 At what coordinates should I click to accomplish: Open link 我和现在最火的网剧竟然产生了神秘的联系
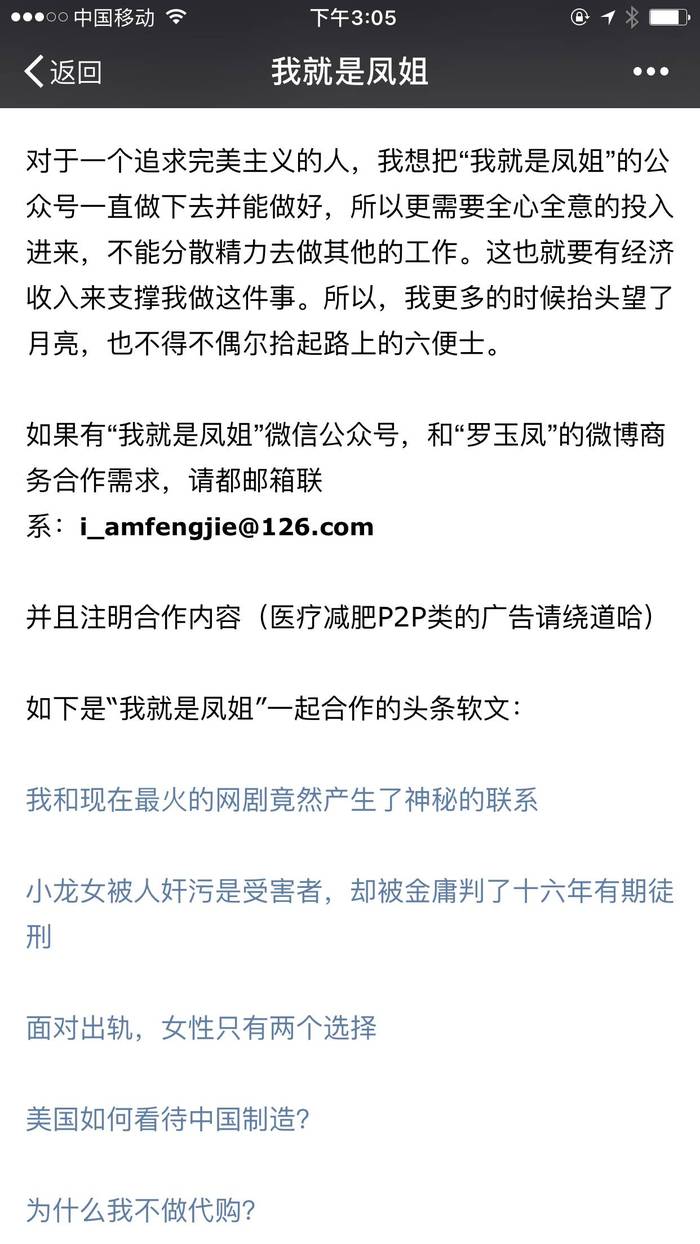coord(282,799)
